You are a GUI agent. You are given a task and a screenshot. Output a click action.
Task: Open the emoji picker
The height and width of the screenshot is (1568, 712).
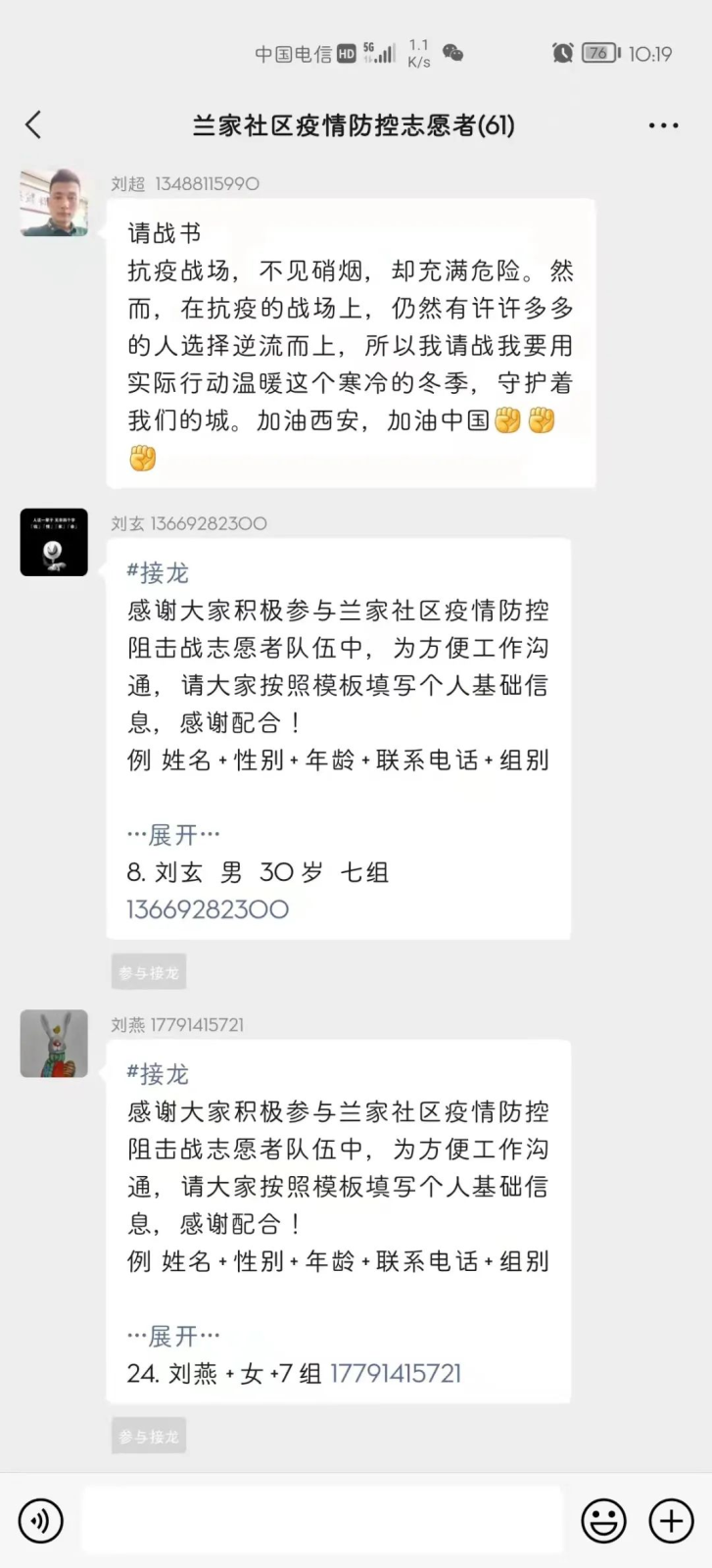[x=603, y=1521]
